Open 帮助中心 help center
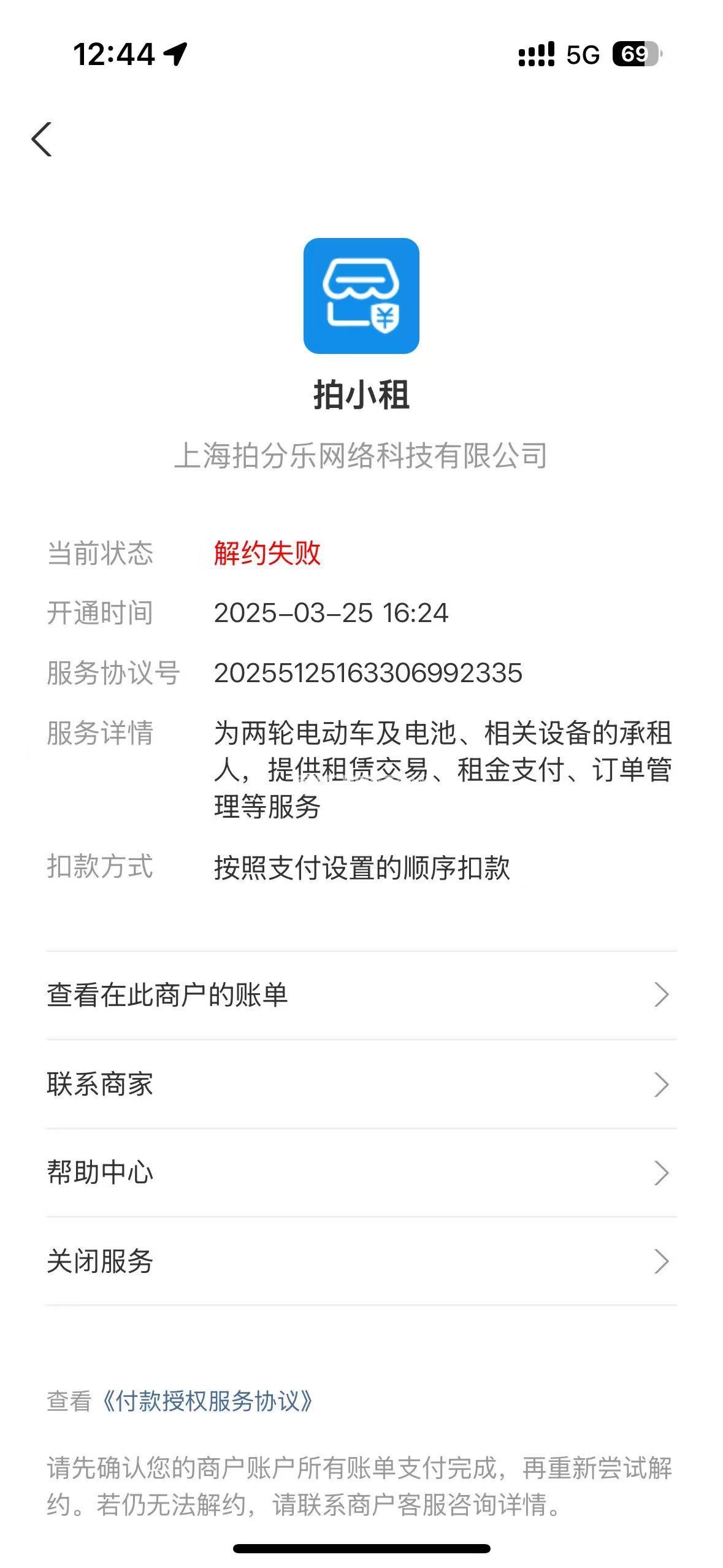The image size is (723, 1568). pos(361,1172)
